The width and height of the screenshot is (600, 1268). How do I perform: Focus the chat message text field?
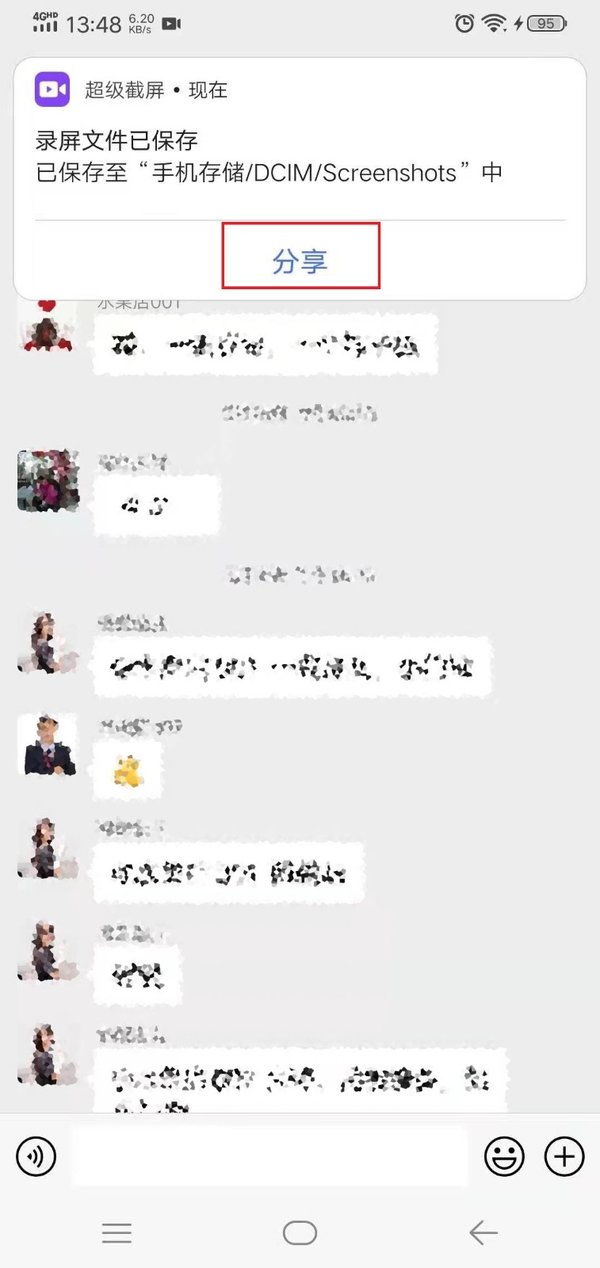click(x=270, y=1157)
